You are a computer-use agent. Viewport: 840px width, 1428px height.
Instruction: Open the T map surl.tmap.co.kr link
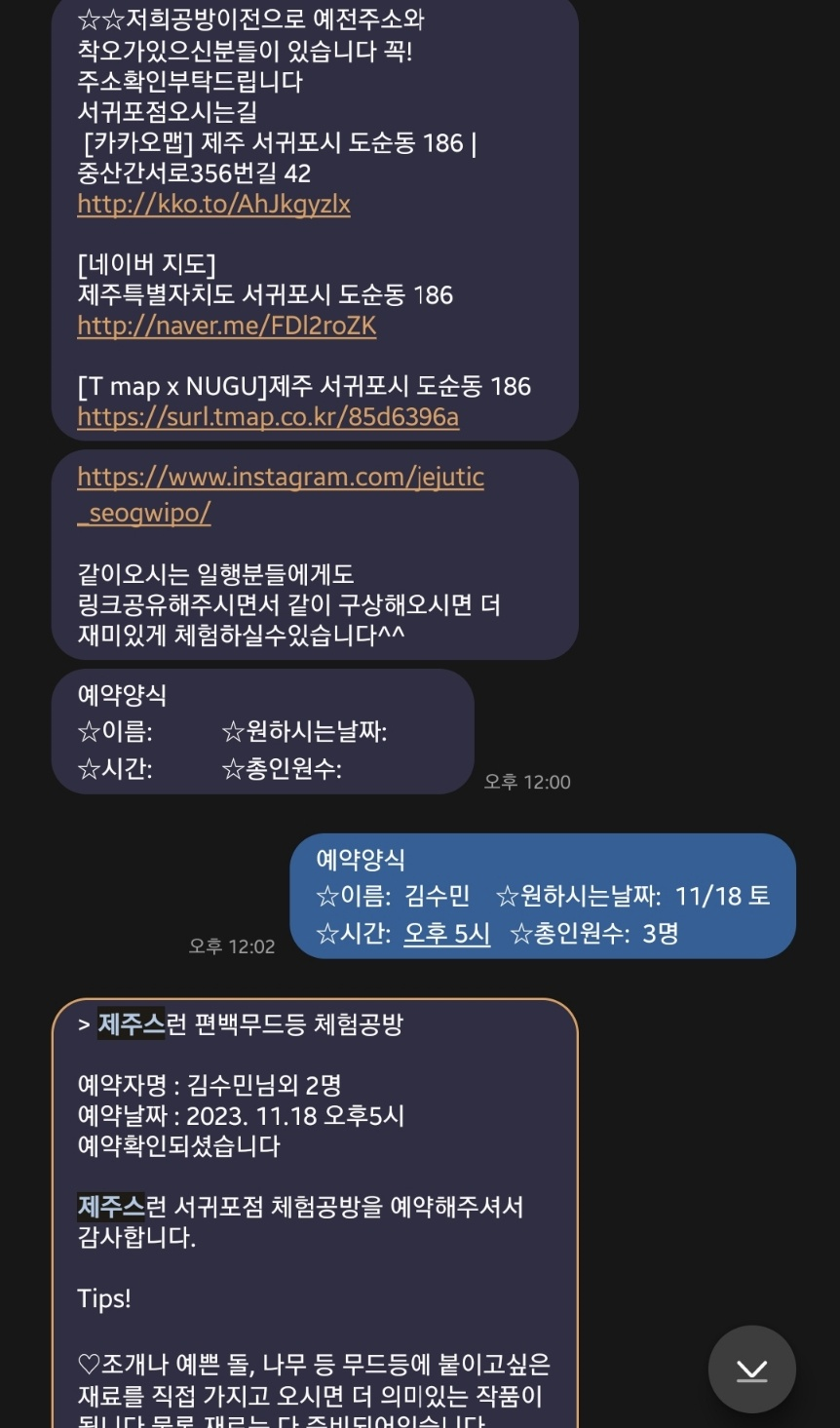click(x=268, y=417)
